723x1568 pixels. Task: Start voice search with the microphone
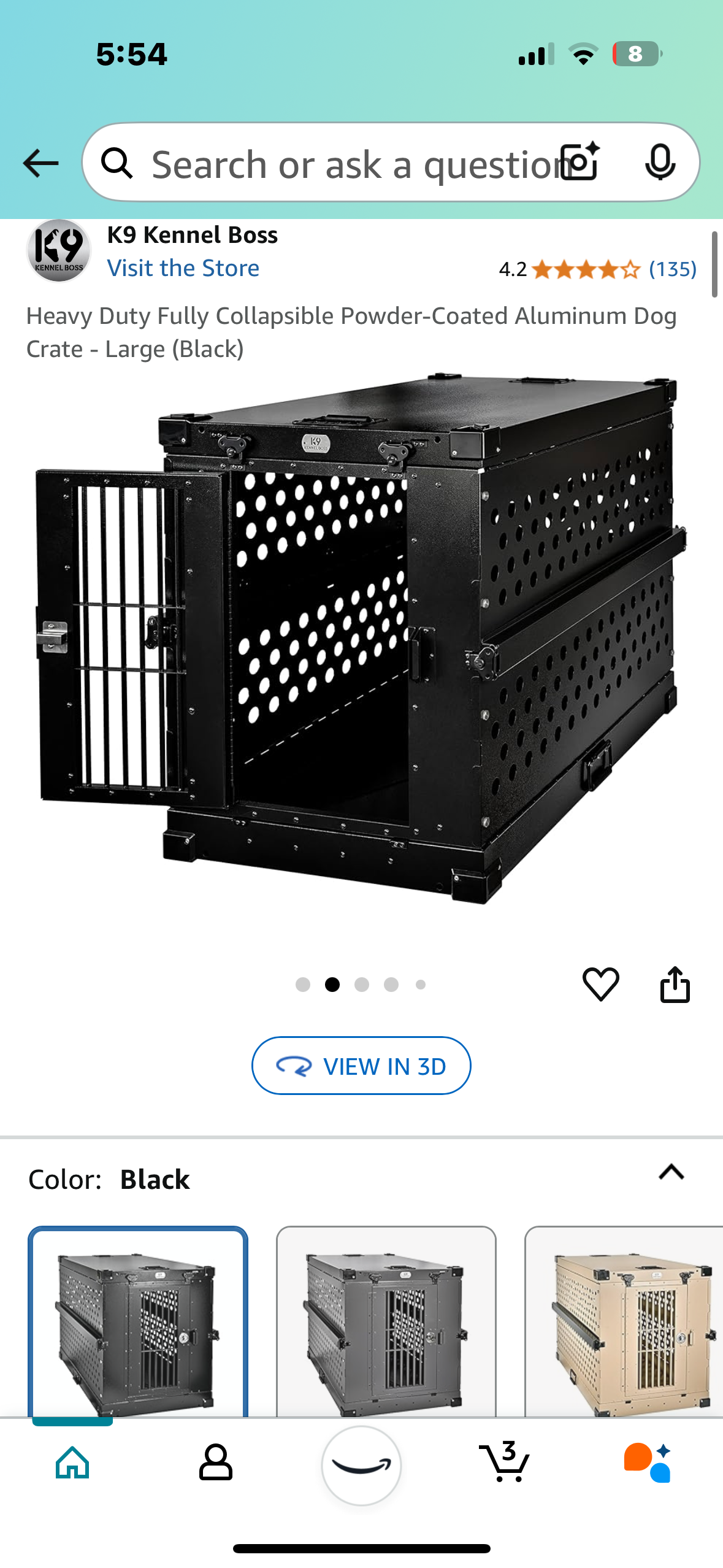click(x=660, y=163)
